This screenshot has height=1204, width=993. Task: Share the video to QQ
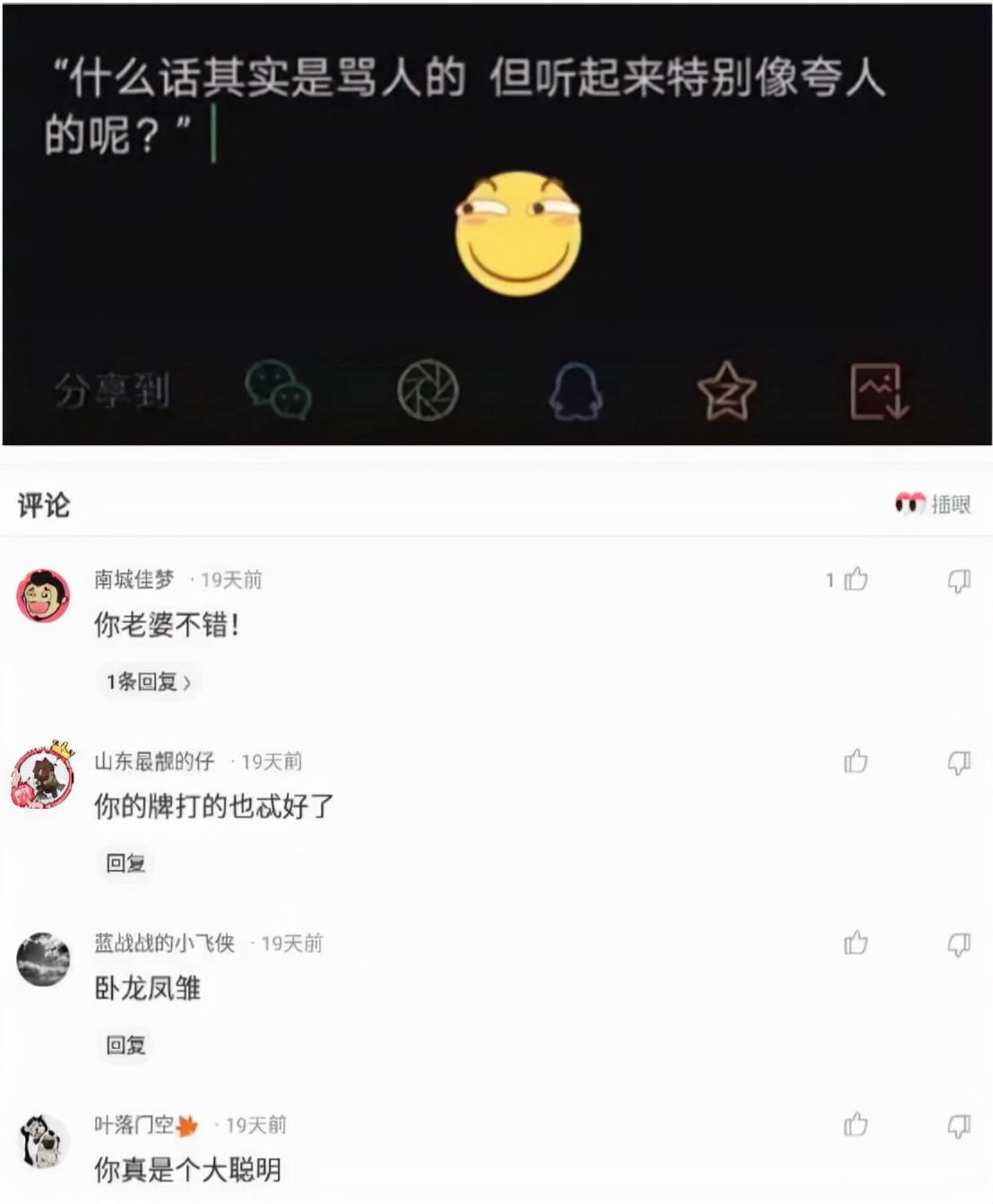pyautogui.click(x=576, y=390)
